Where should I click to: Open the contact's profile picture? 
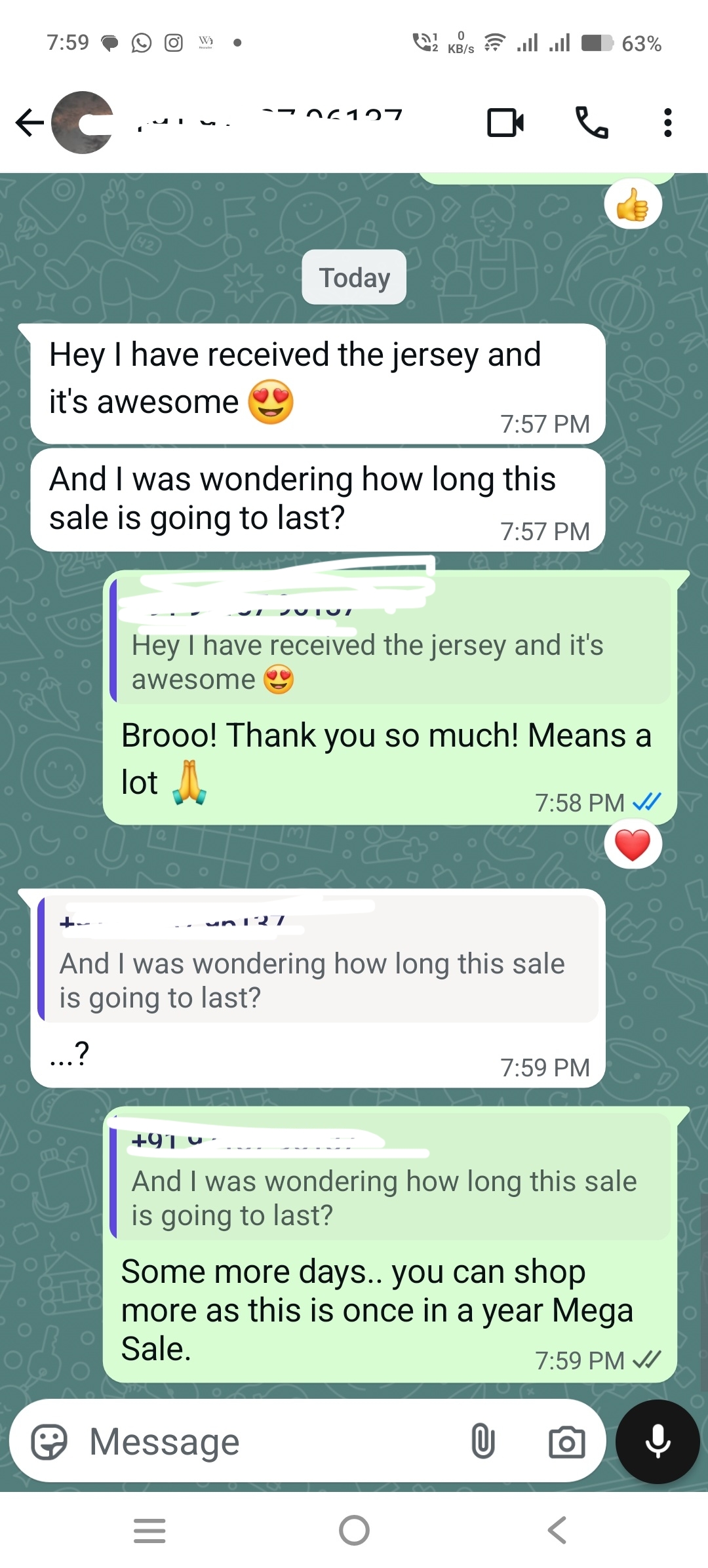(x=82, y=123)
